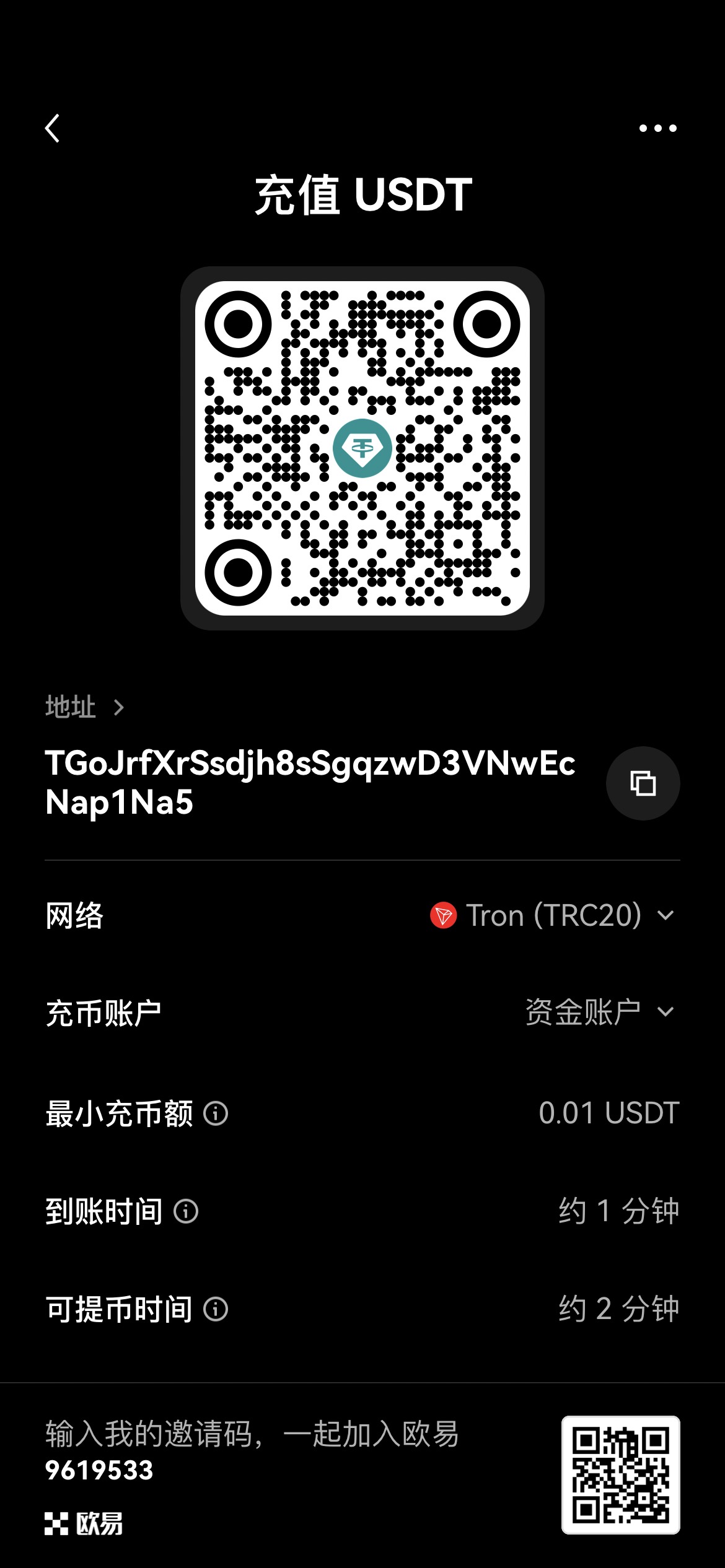Image resolution: width=725 pixels, height=1568 pixels.
Task: Open the three-dot overflow menu
Action: coord(657,128)
